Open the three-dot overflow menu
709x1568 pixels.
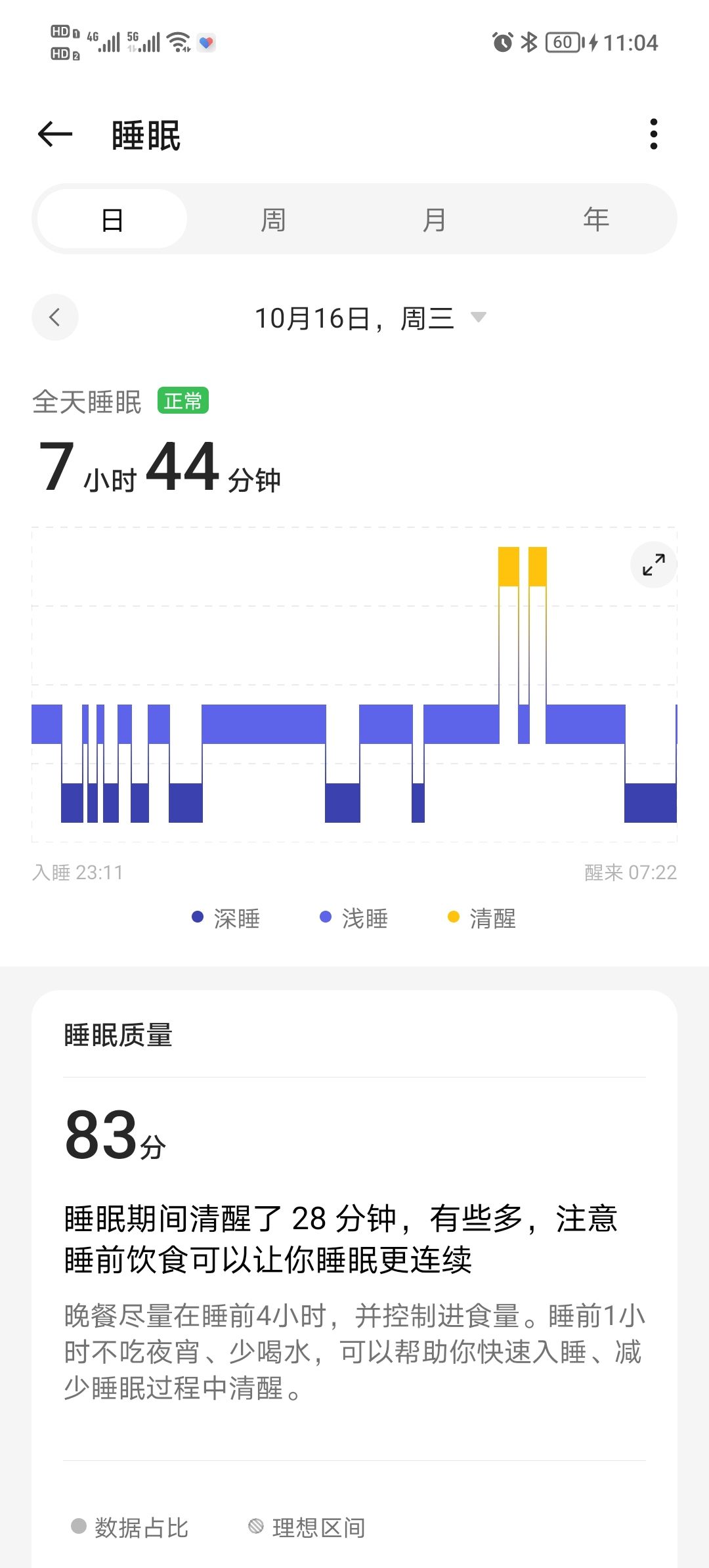653,135
